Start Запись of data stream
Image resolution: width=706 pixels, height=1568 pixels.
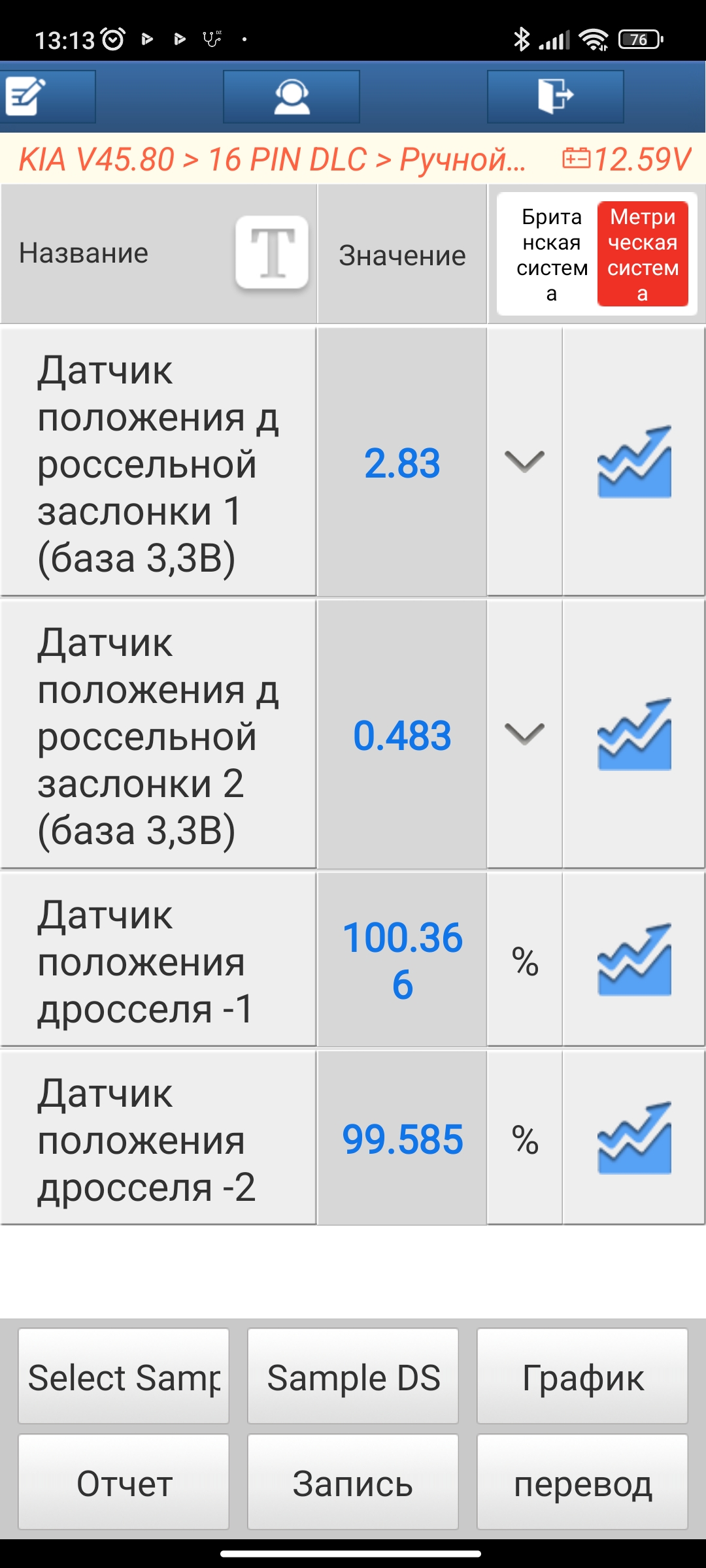click(x=353, y=1482)
